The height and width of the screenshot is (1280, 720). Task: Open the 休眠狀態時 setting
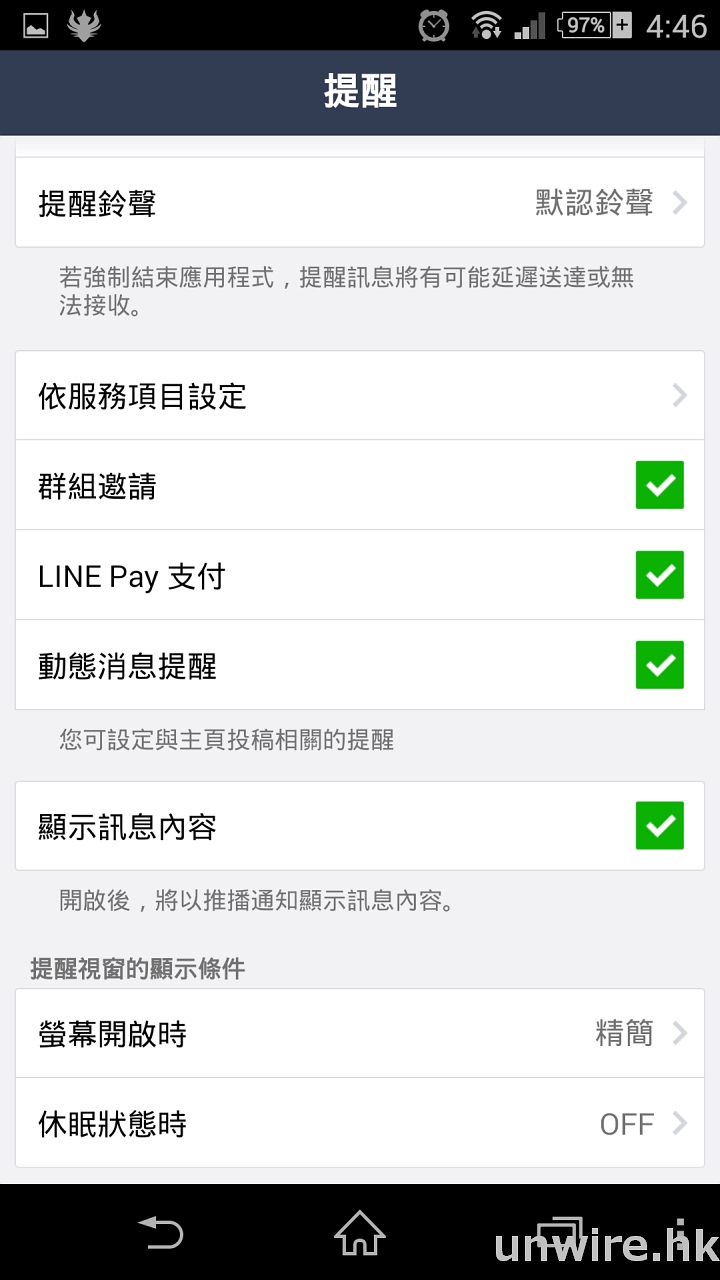[x=360, y=1124]
